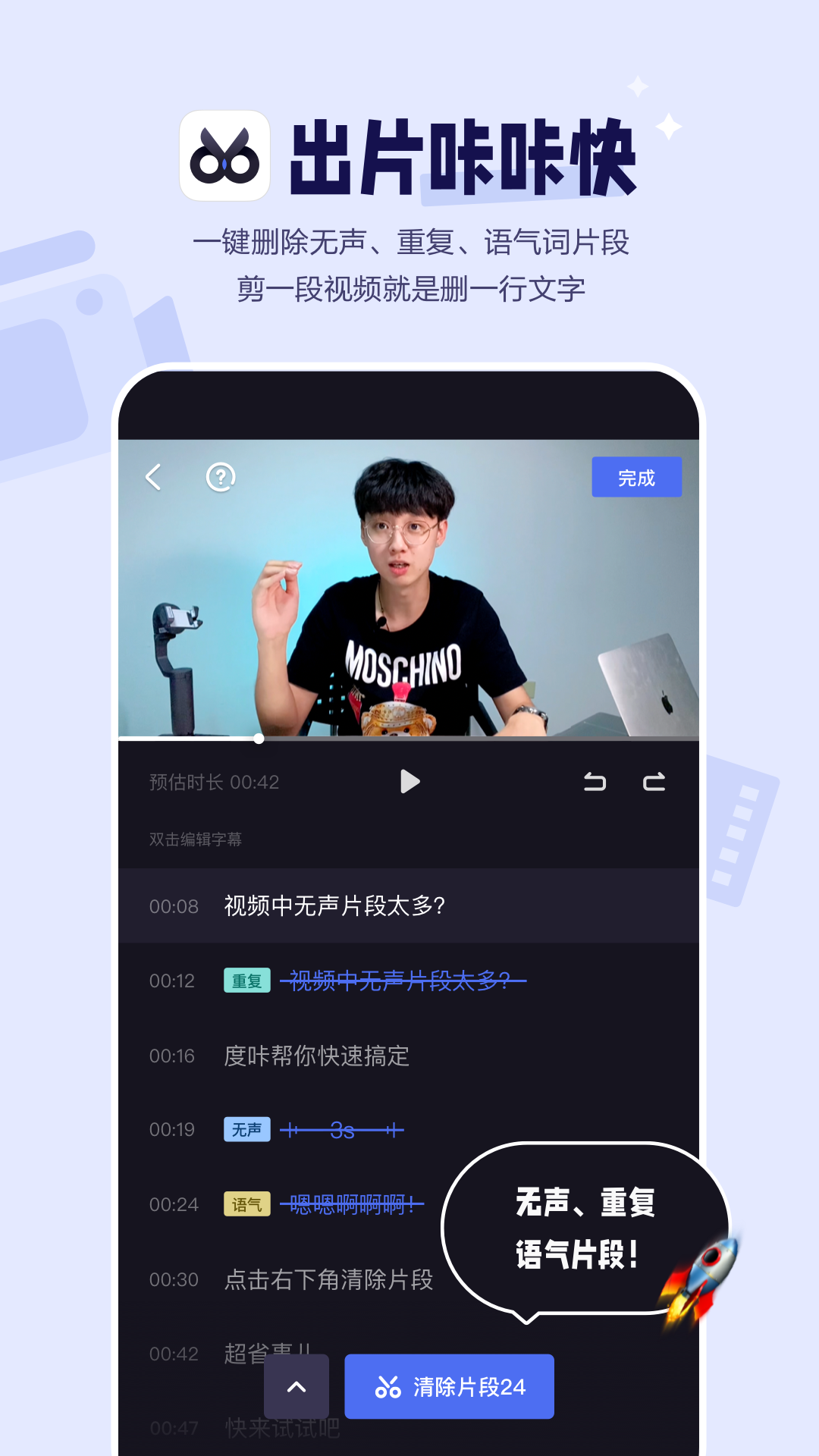Toggle the 无声 tag at 00:19

click(246, 1129)
